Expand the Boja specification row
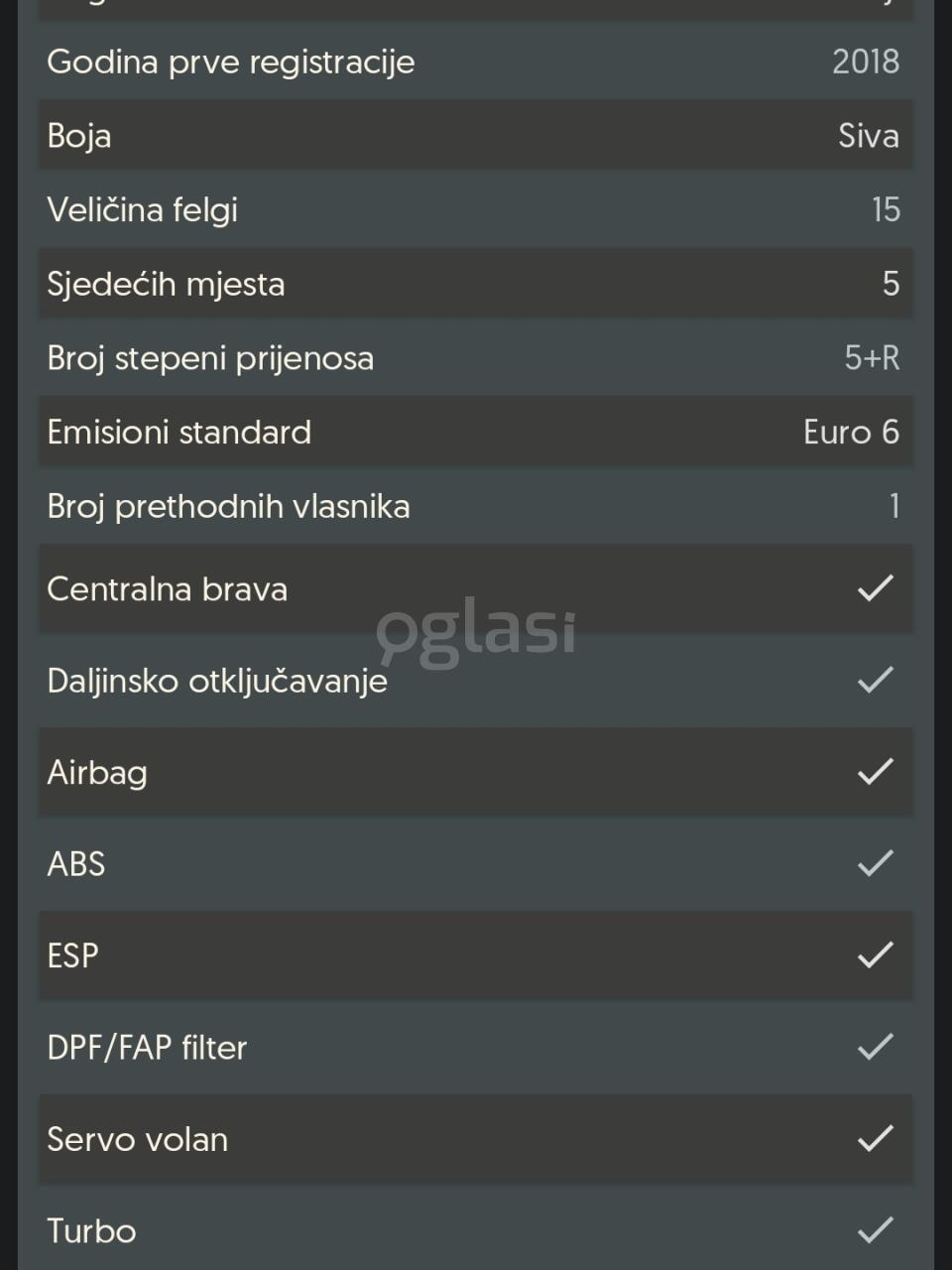The height and width of the screenshot is (1270, 952). point(476,136)
